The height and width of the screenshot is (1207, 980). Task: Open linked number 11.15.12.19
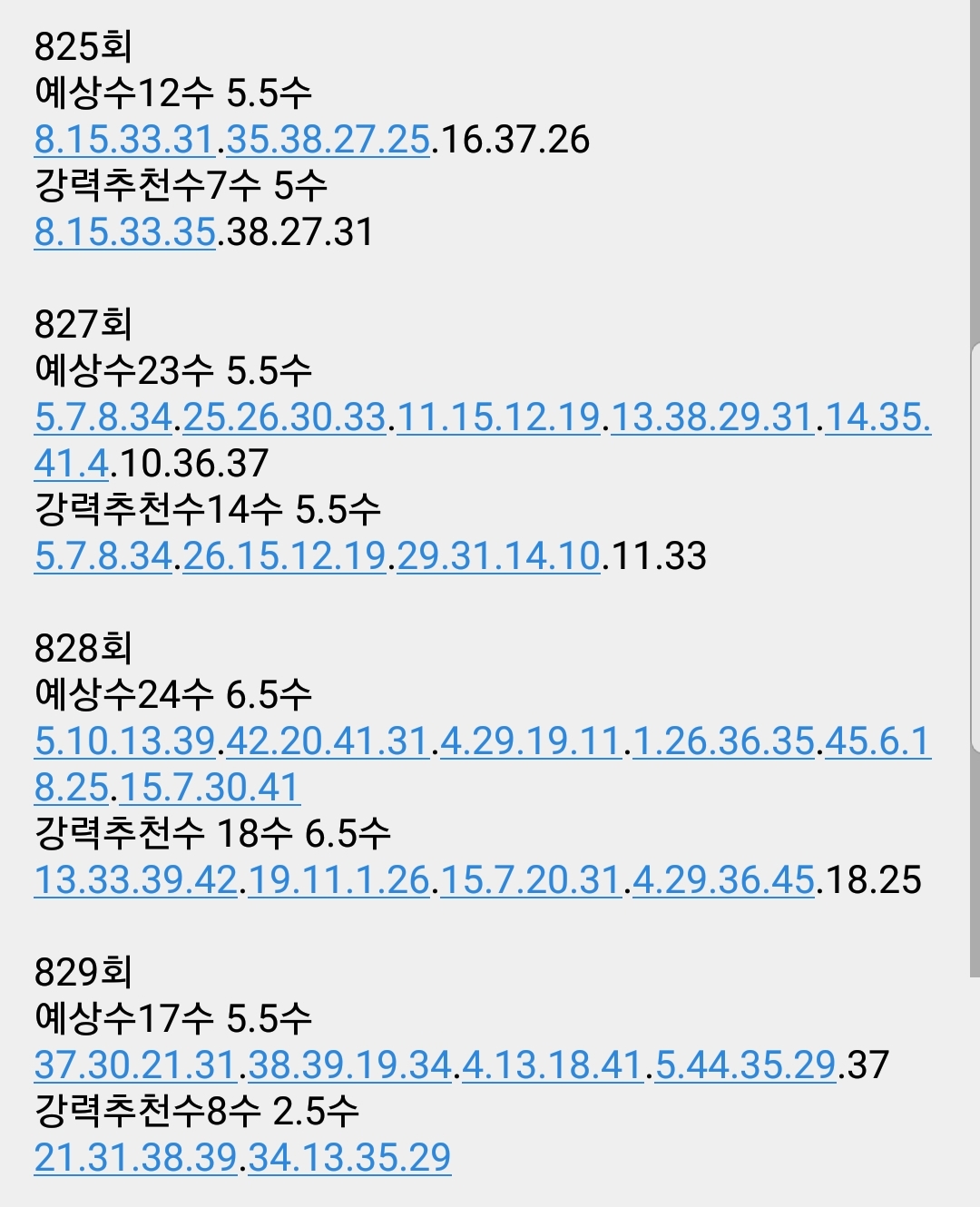pyautogui.click(x=498, y=417)
